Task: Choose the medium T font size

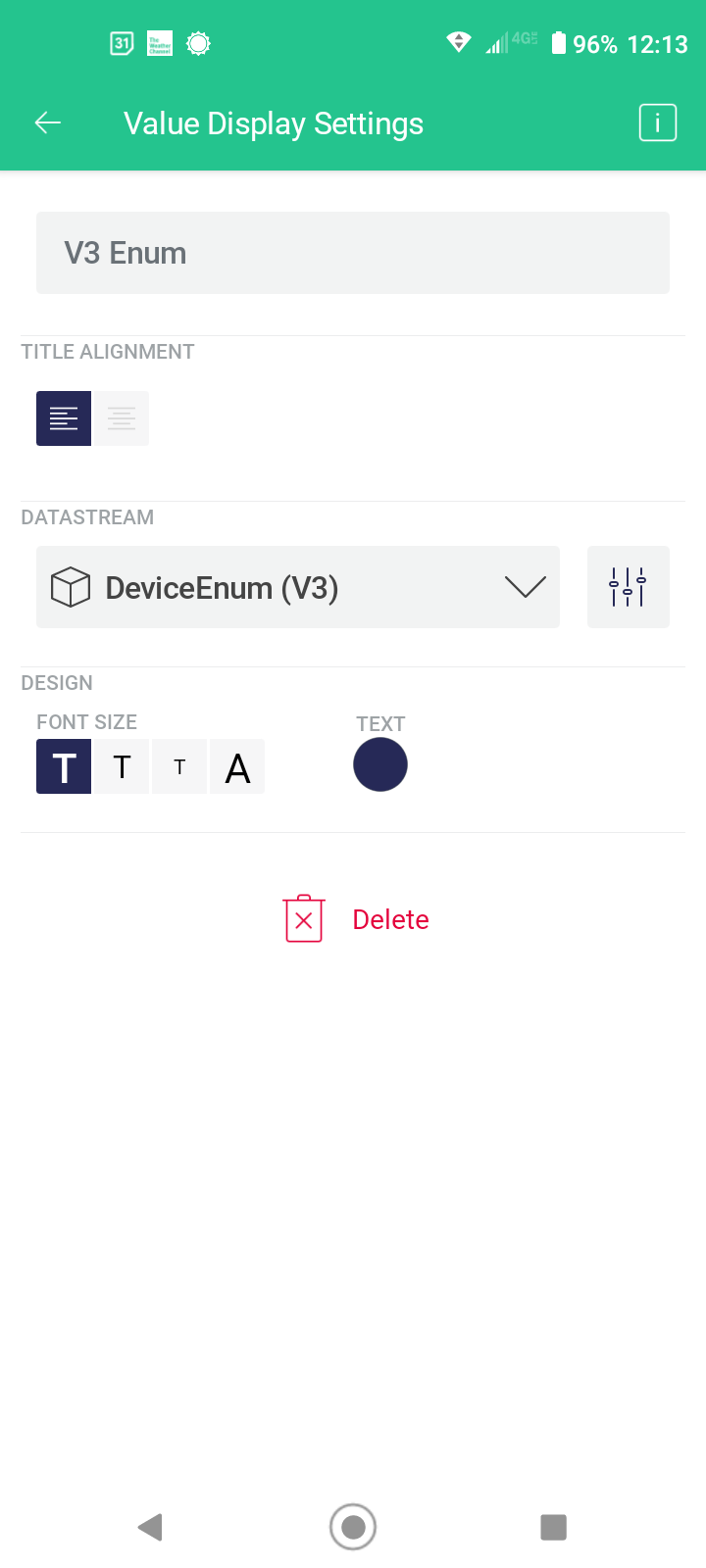Action: tap(122, 766)
